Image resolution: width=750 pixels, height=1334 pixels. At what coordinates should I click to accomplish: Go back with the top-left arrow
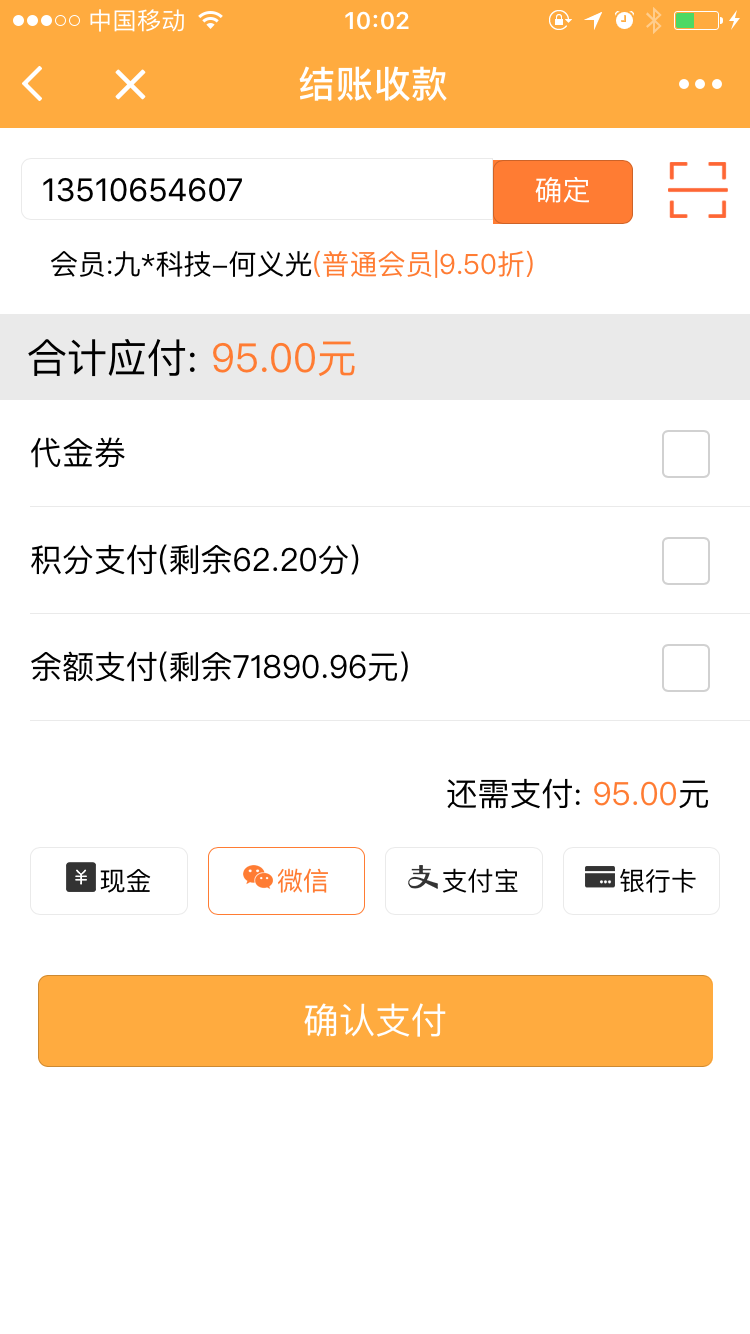point(33,85)
